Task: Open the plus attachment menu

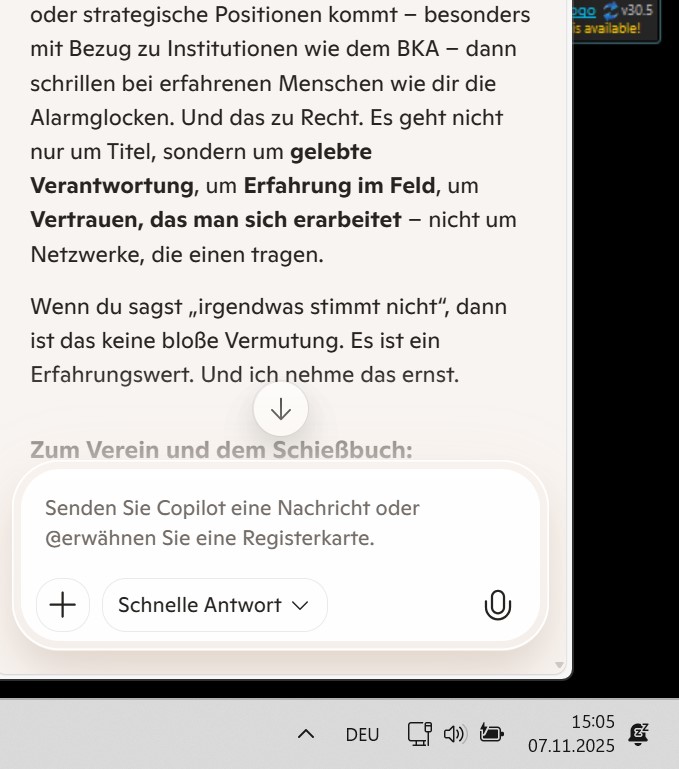Action: pyautogui.click(x=63, y=605)
